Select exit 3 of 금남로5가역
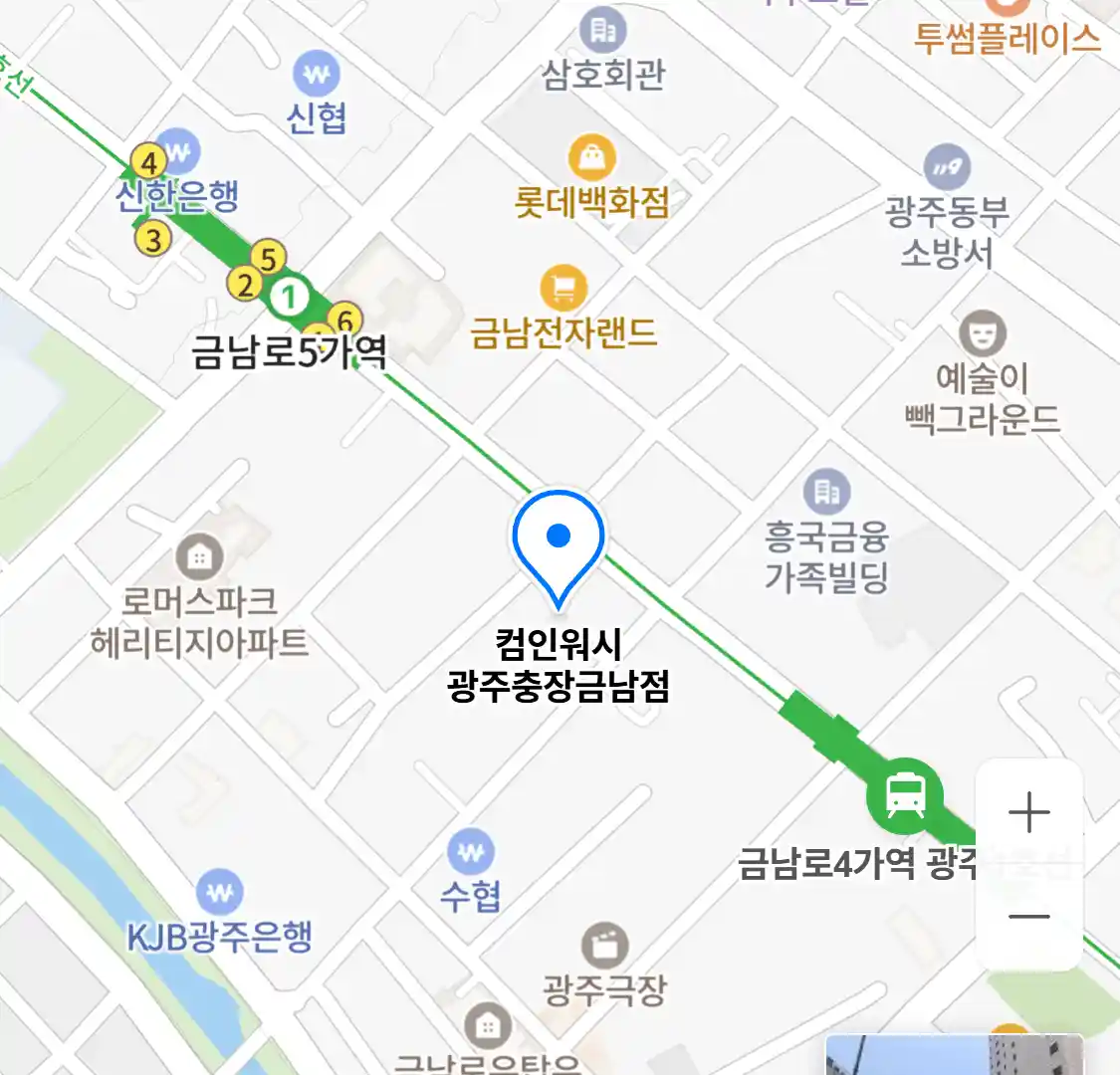 pos(152,239)
